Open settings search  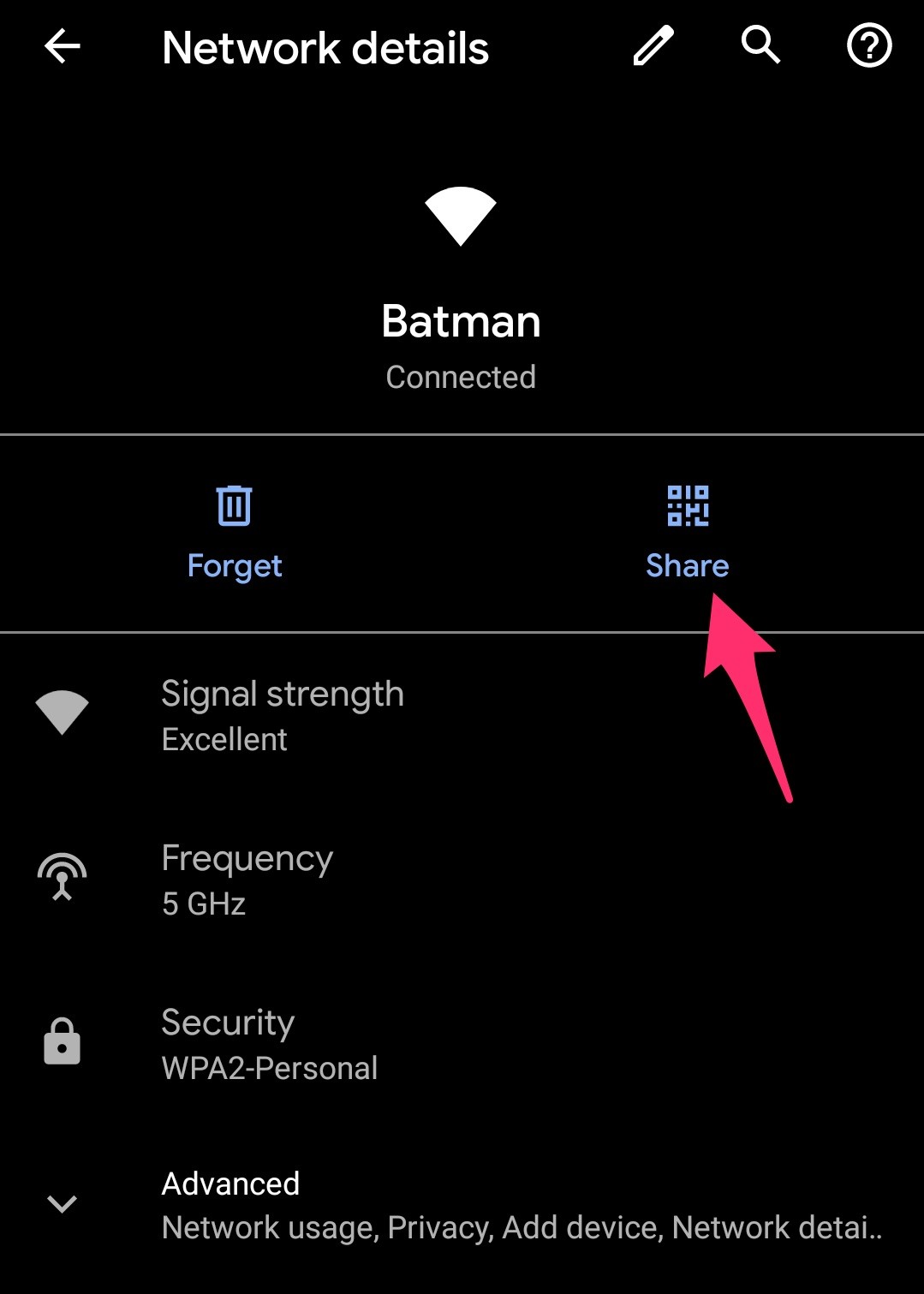[760, 45]
